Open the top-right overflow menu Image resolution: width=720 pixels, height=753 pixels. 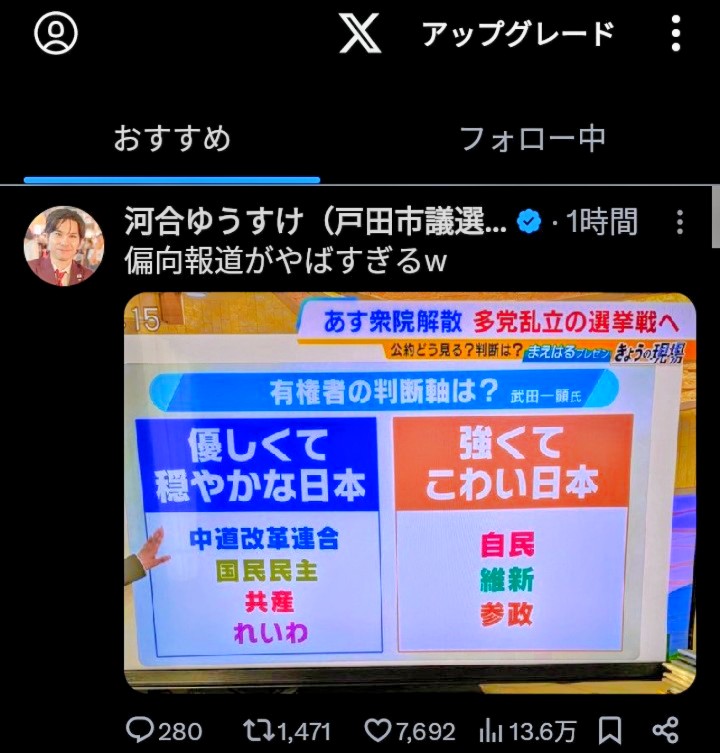coord(677,35)
